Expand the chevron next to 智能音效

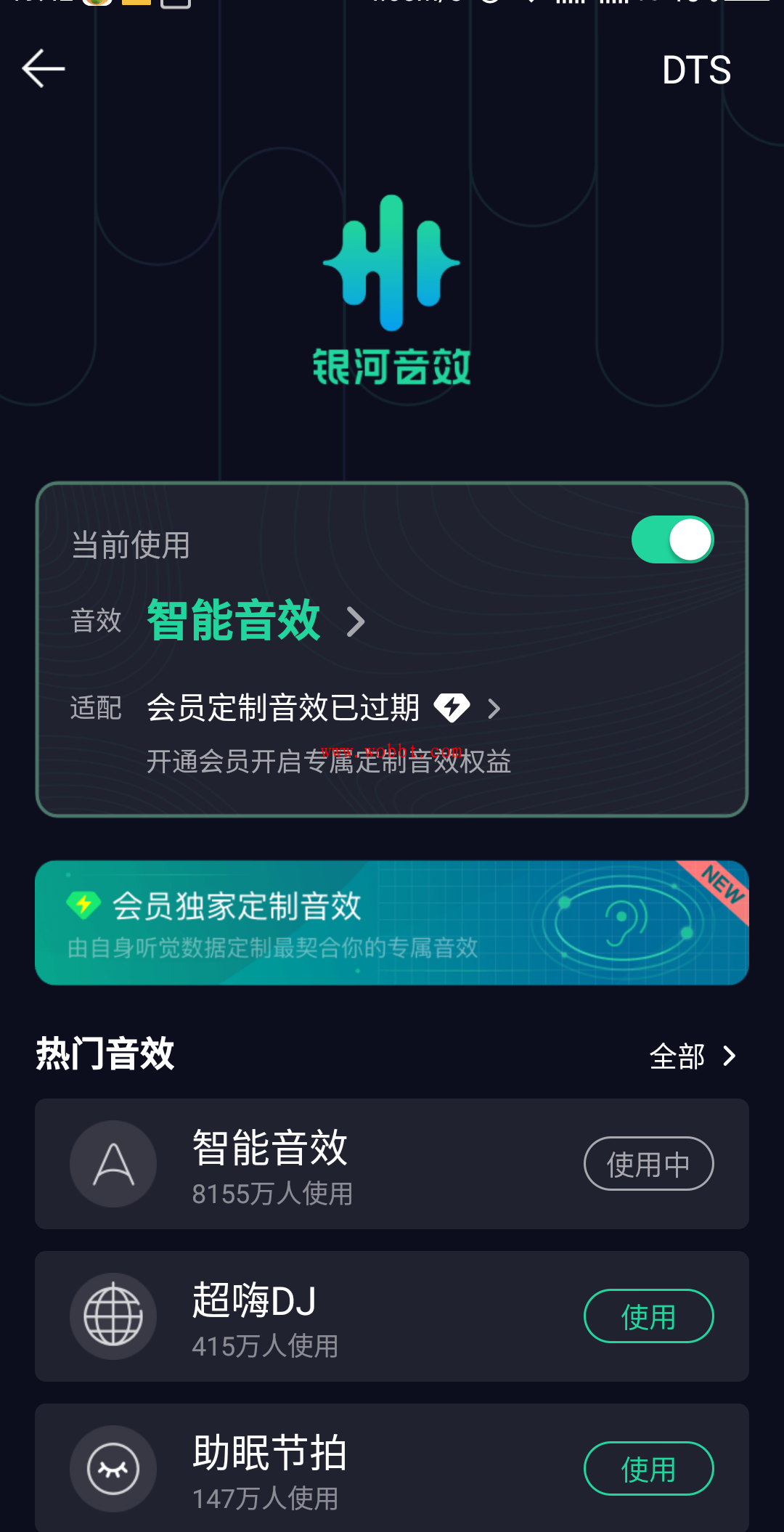tap(356, 622)
